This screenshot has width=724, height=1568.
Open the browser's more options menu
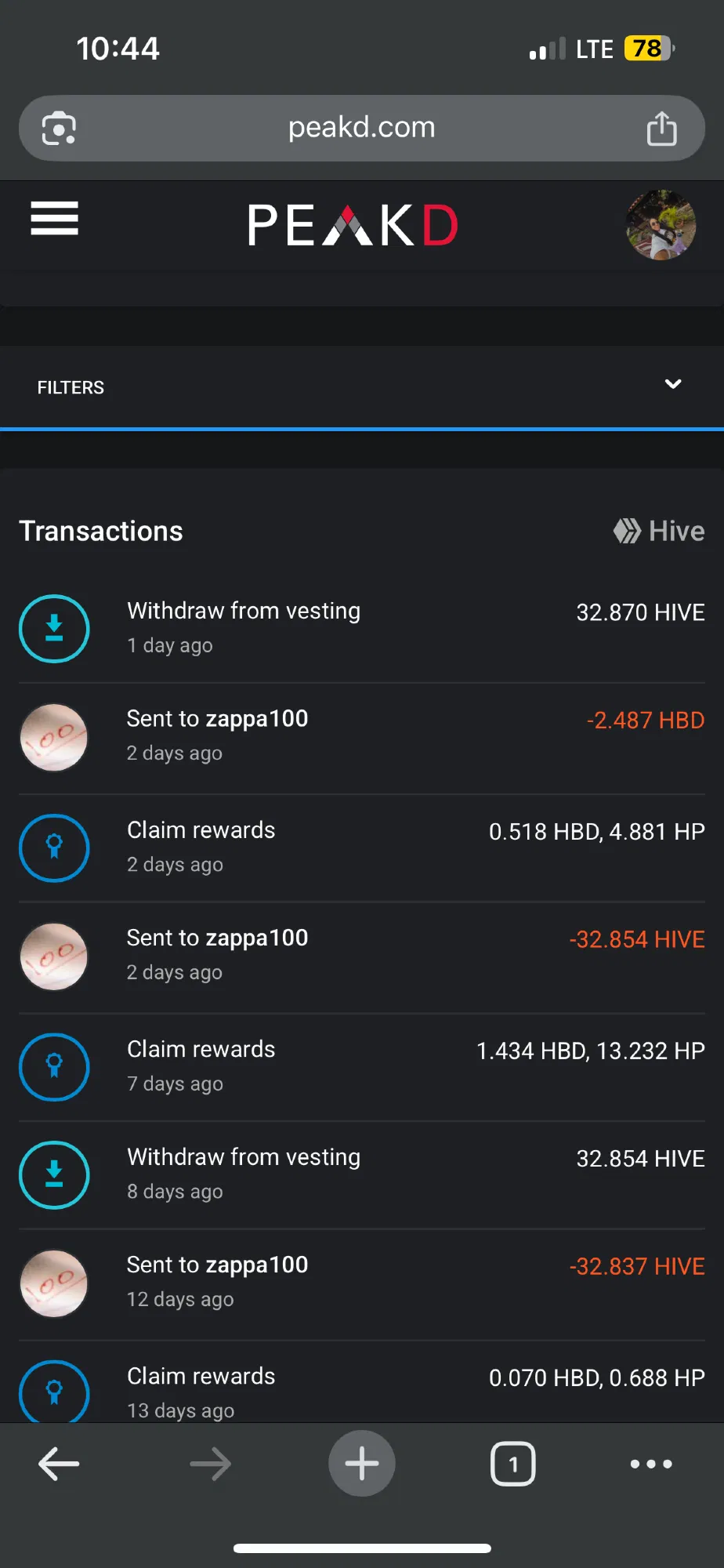click(x=650, y=1463)
